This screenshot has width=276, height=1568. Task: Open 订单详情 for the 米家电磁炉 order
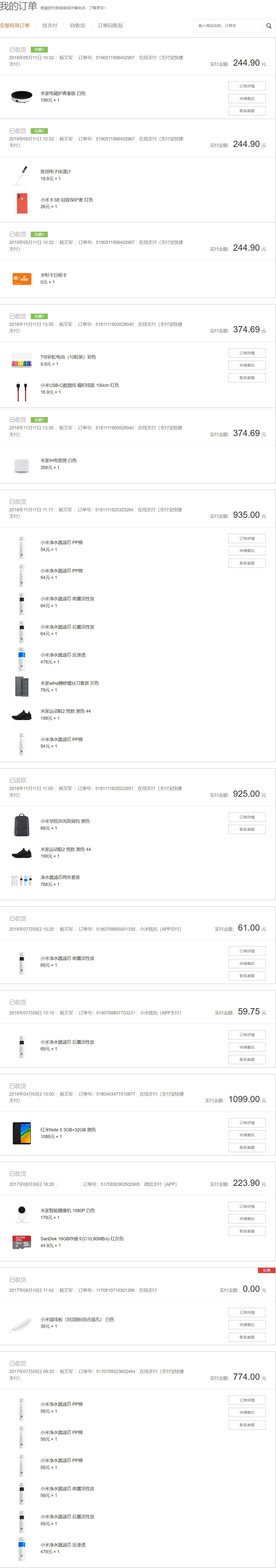click(247, 86)
